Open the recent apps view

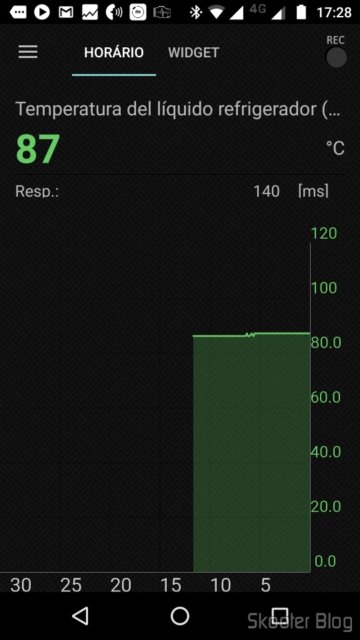(280, 616)
